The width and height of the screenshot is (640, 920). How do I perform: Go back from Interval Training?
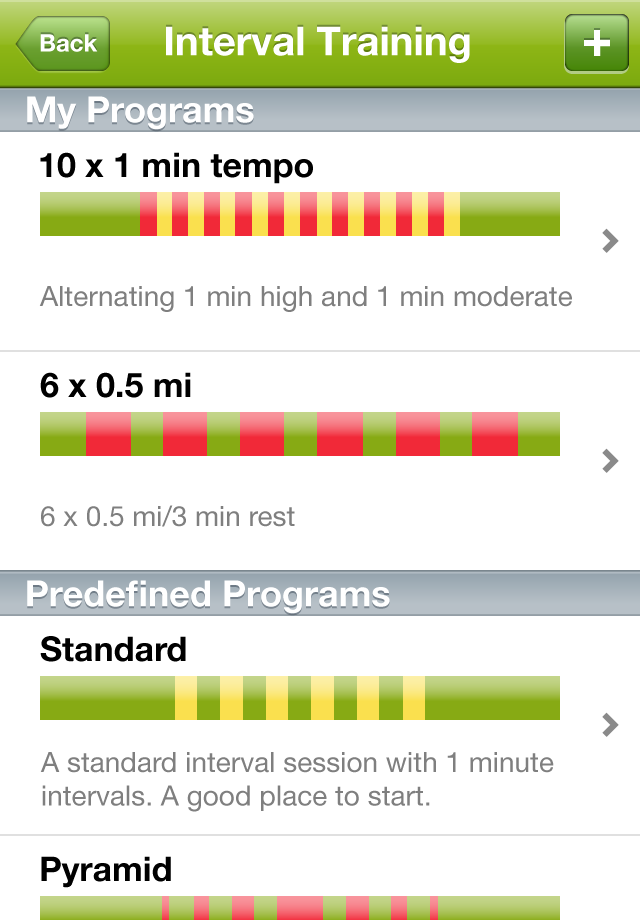(63, 44)
